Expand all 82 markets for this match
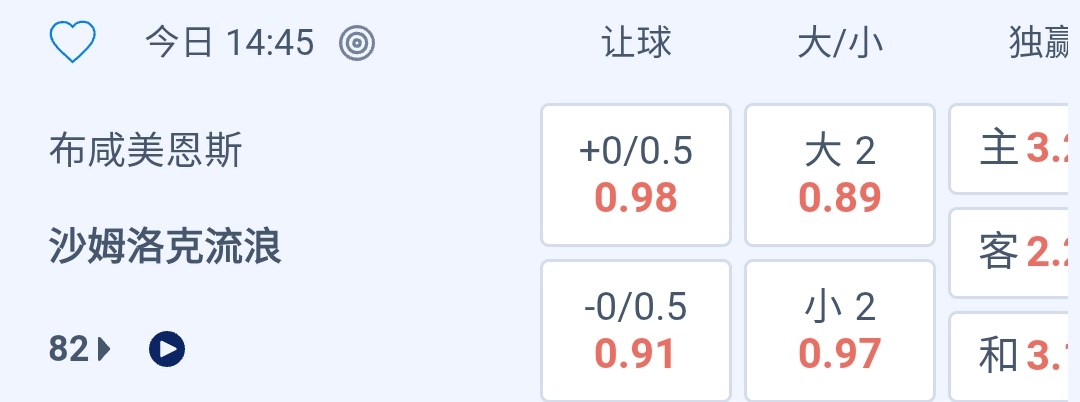The height and width of the screenshot is (402, 1080). tap(80, 349)
